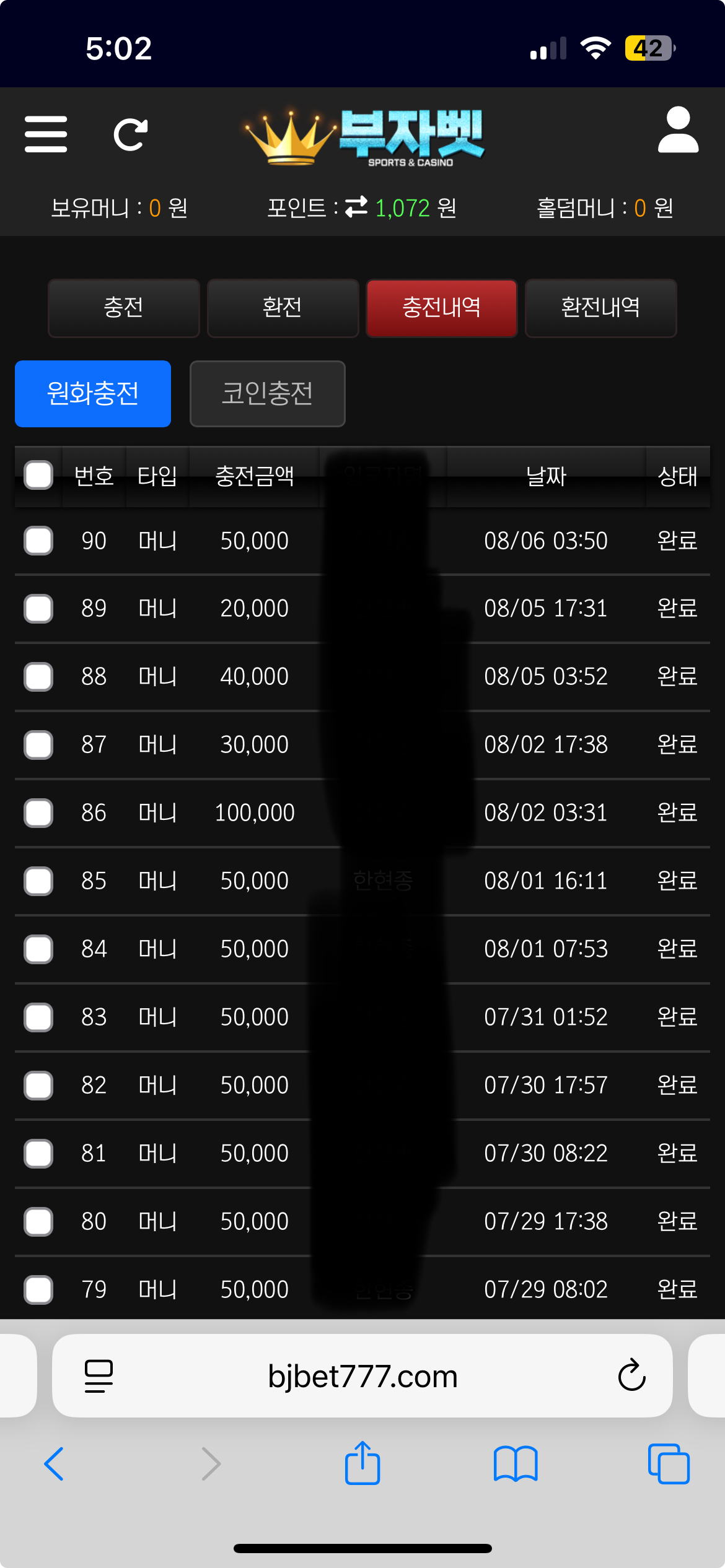Select the 원화충전 button
The height and width of the screenshot is (1568, 725).
[93, 394]
